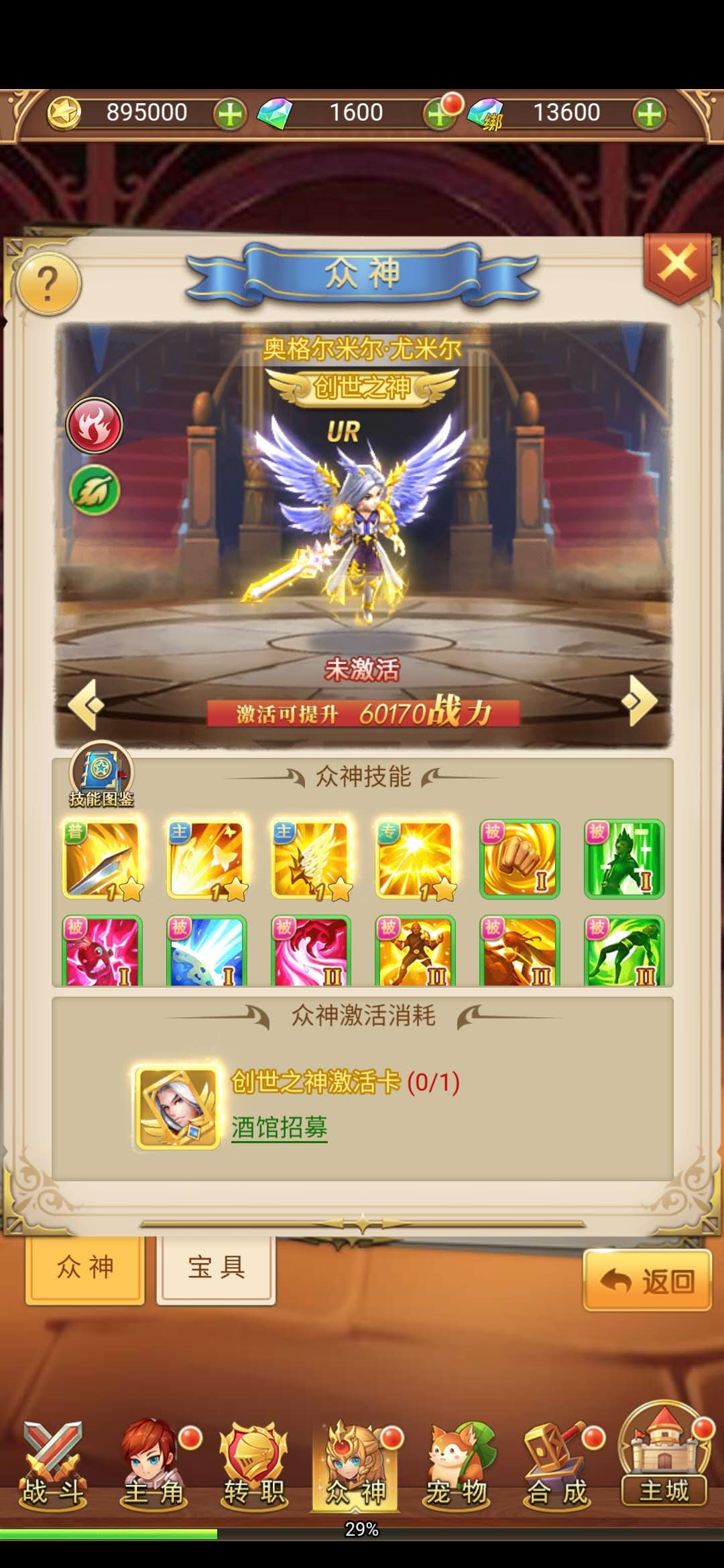This screenshot has height=1568, width=724.
Task: Close the 众神 panel
Action: coord(677,265)
